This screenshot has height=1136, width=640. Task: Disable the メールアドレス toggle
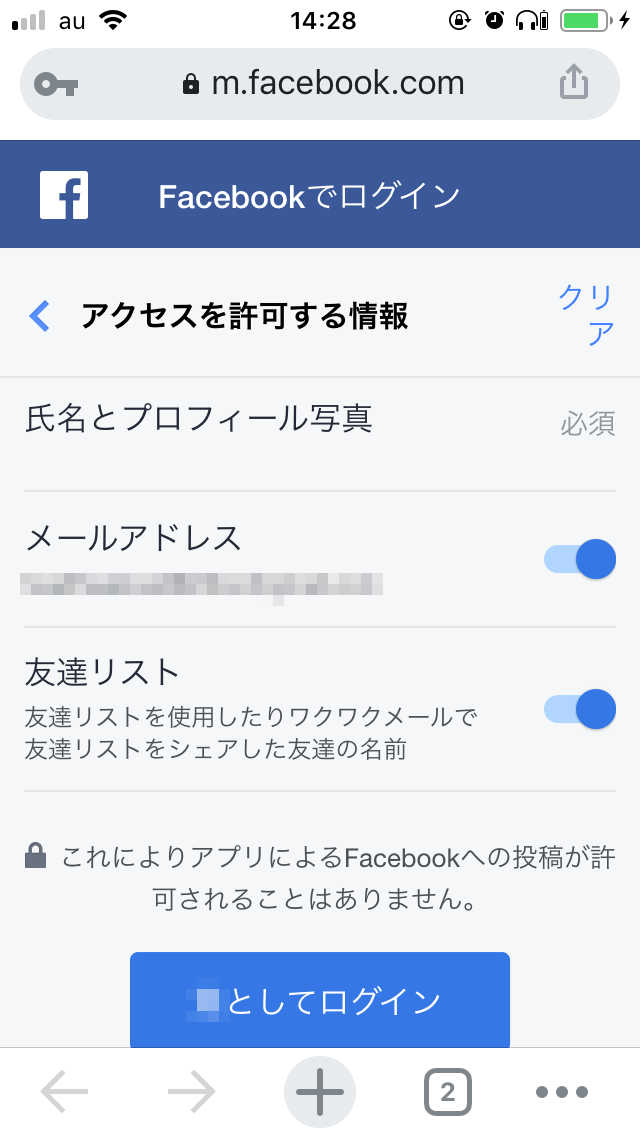coord(580,559)
